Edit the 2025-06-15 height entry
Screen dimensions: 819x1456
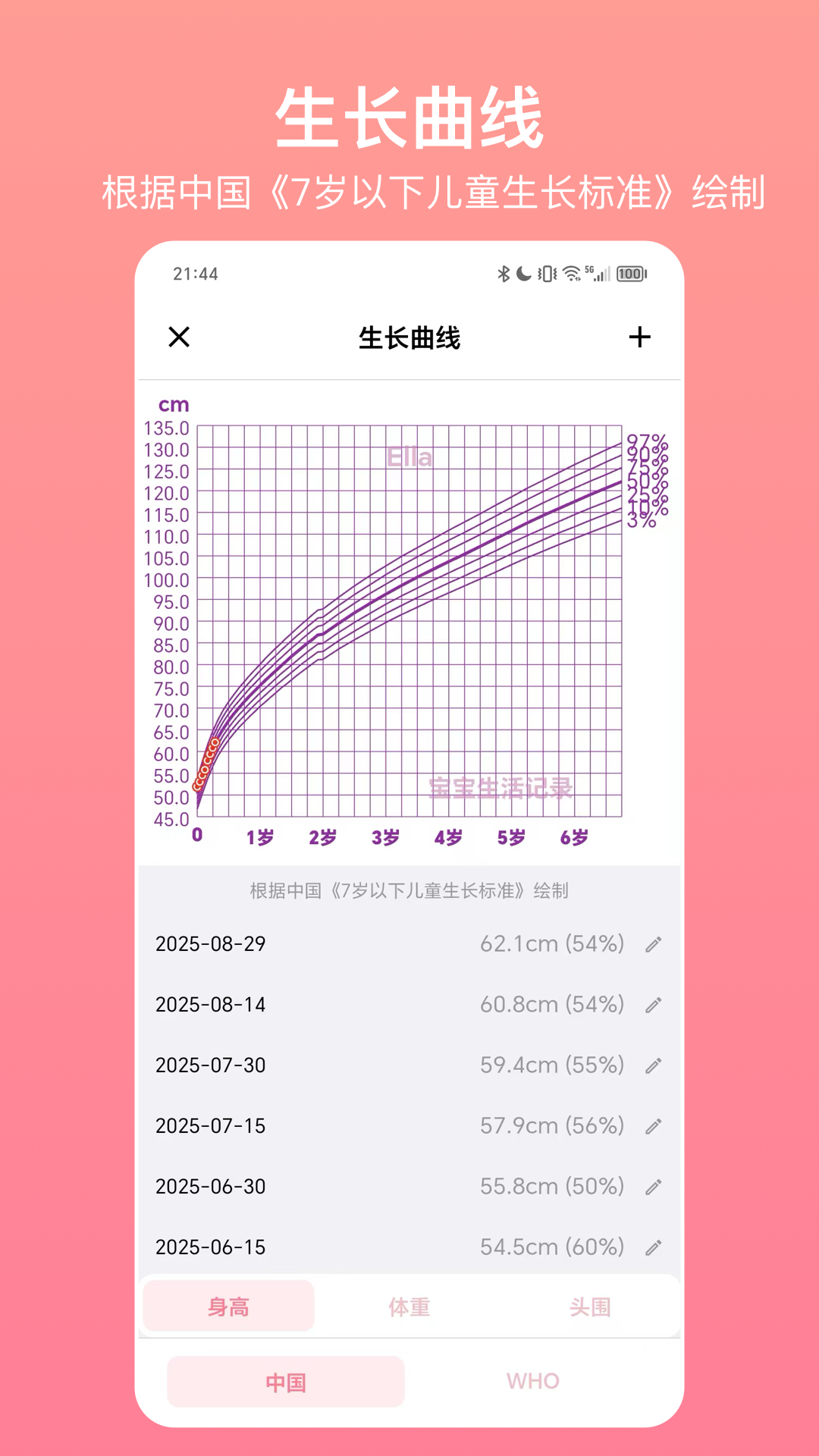tap(654, 1247)
